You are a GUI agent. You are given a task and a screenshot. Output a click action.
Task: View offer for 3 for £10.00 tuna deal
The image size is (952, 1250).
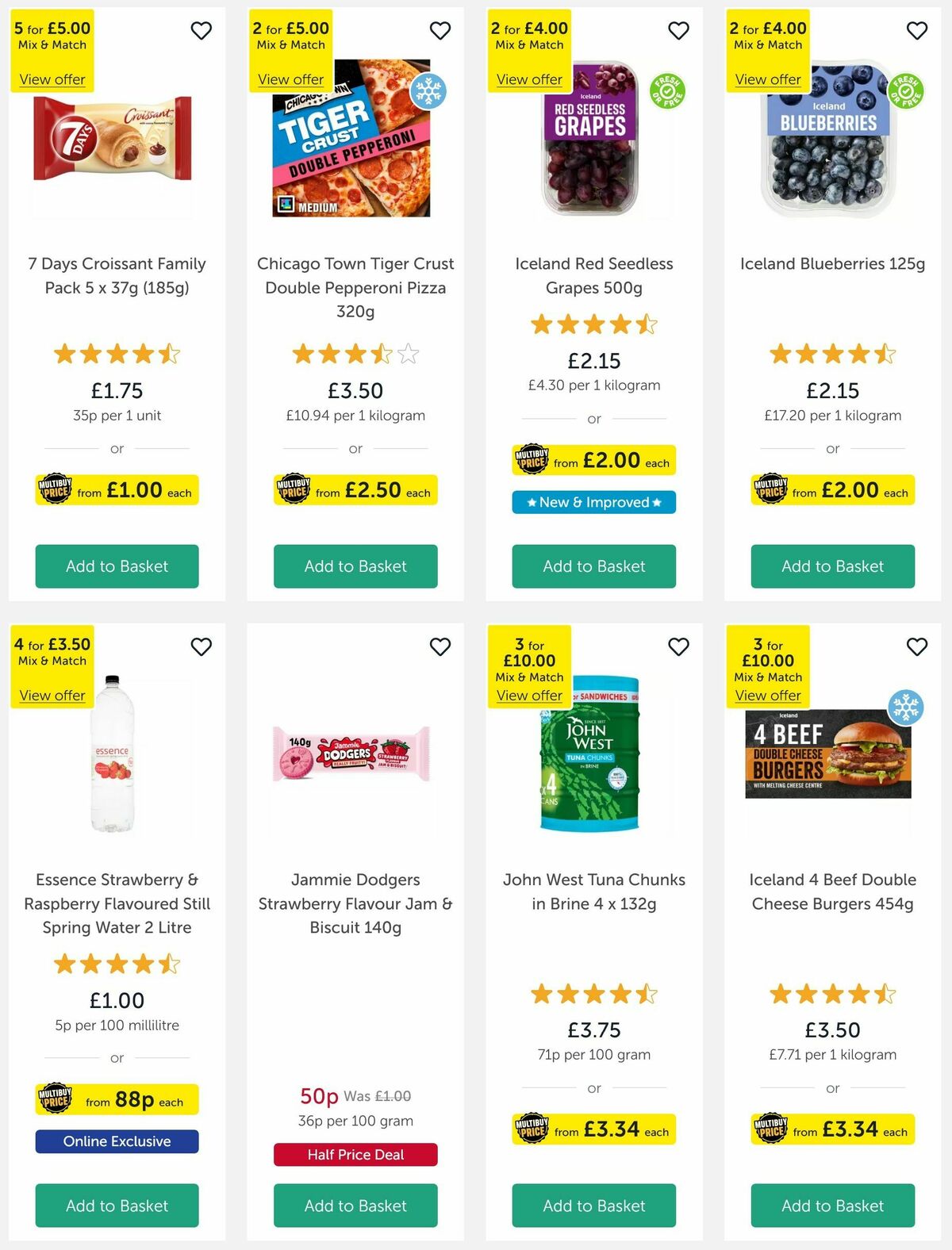coord(529,695)
